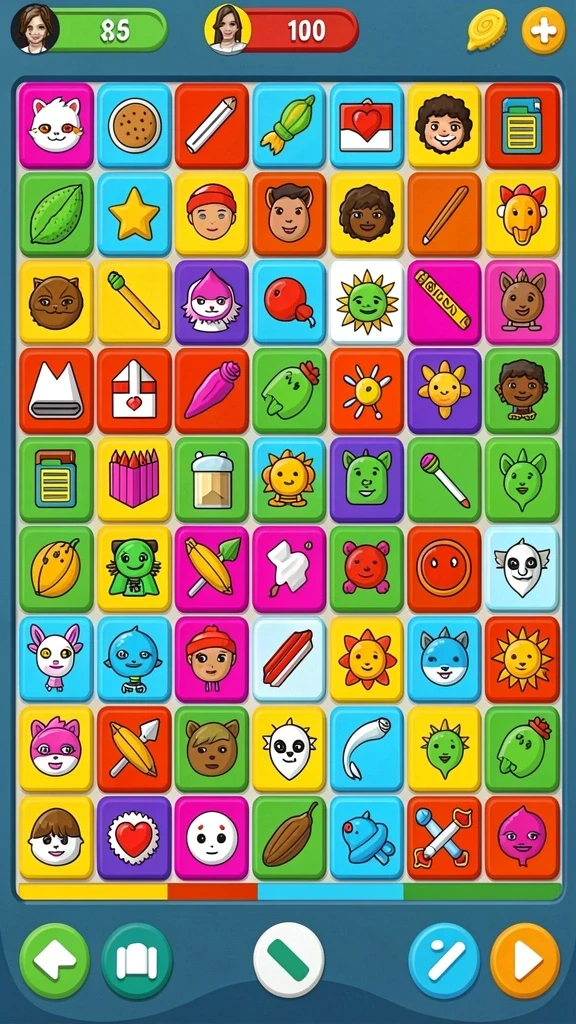Tap the gold coin icon

coord(487,31)
